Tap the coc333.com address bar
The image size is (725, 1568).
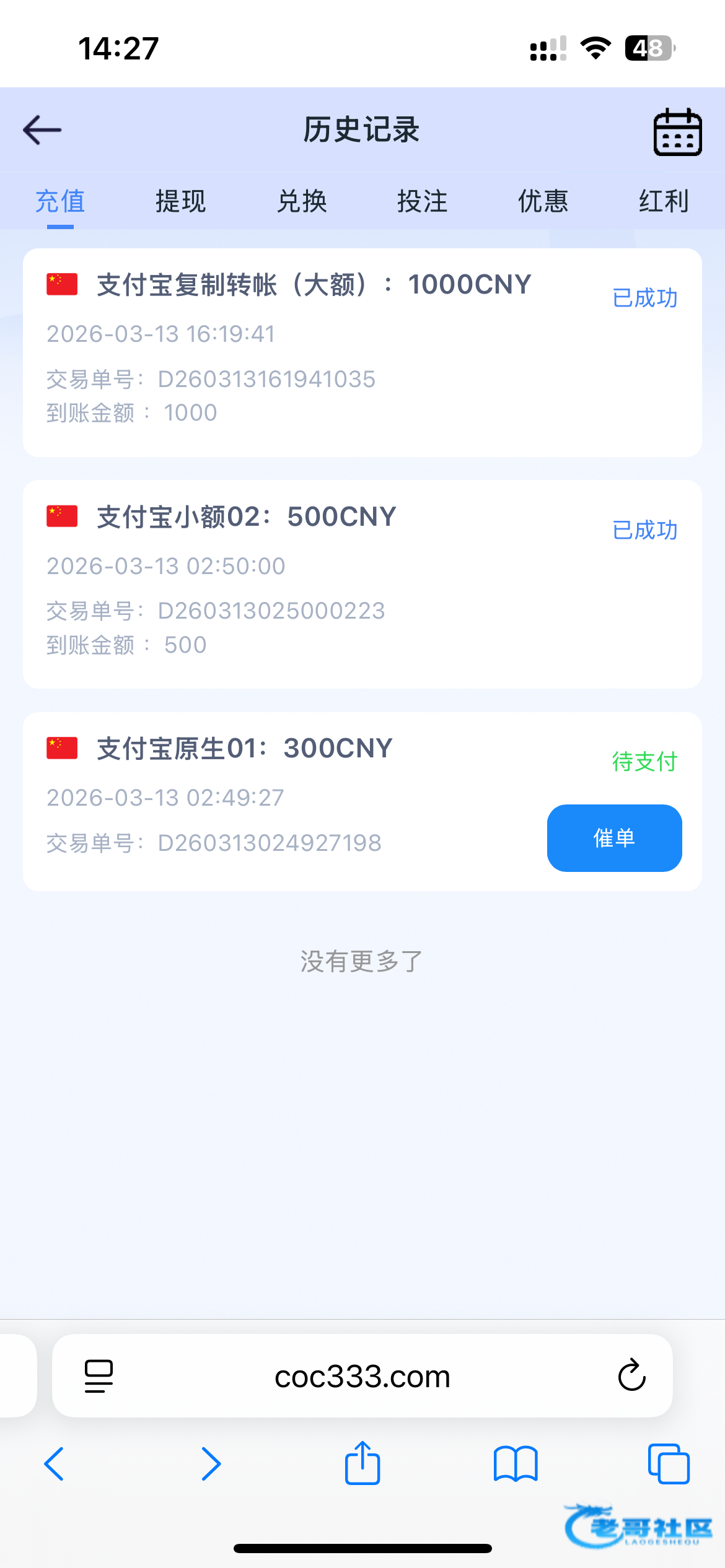tap(362, 1377)
